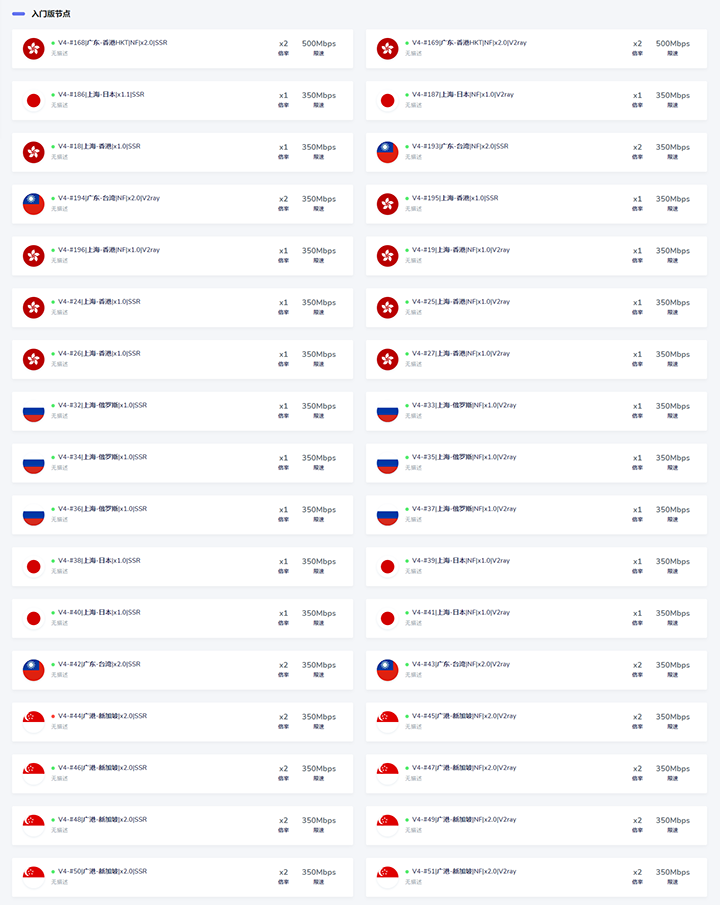Select node V4-#43 广东-台湾 V2ray
The height and width of the screenshot is (905, 720).
tap(461, 664)
